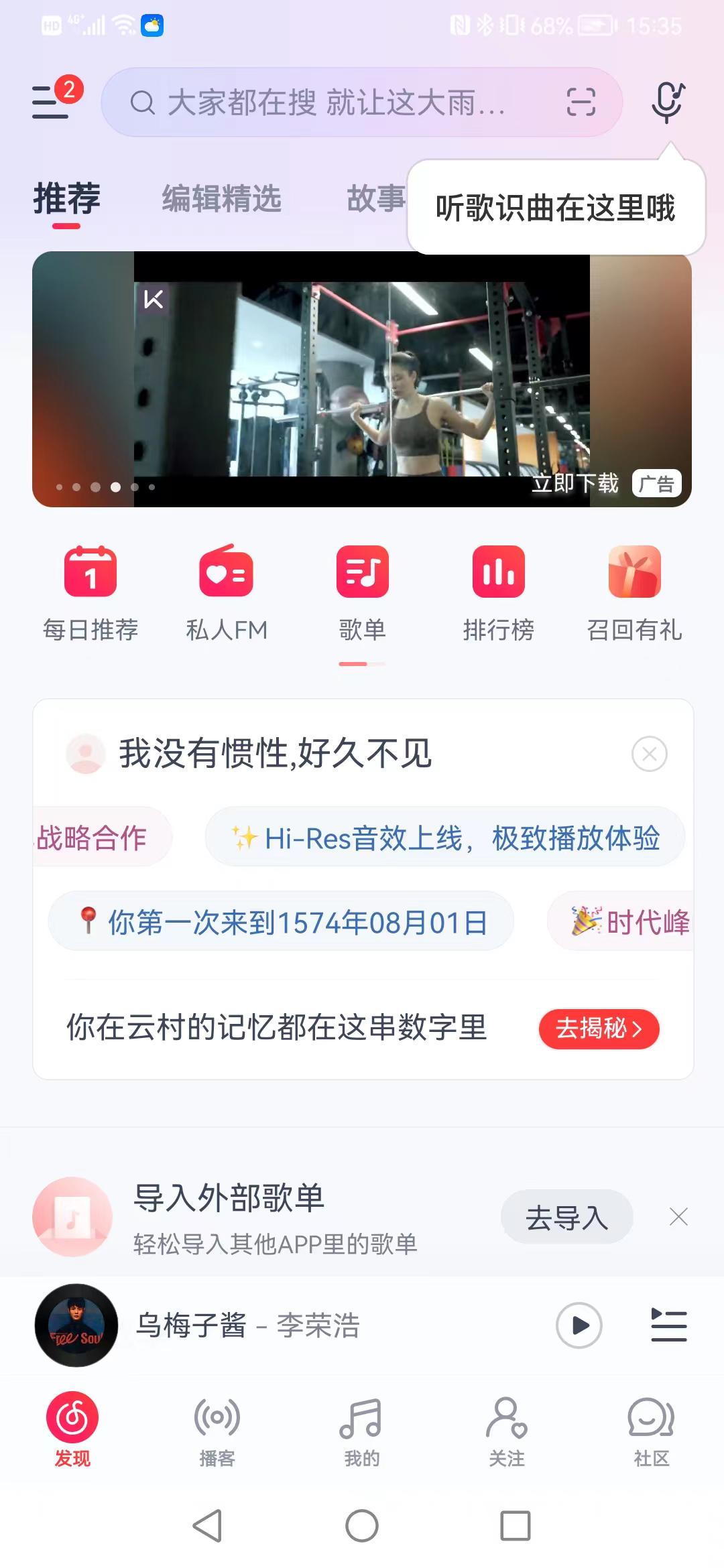
Task: Open the gym video ad banner
Action: [362, 379]
